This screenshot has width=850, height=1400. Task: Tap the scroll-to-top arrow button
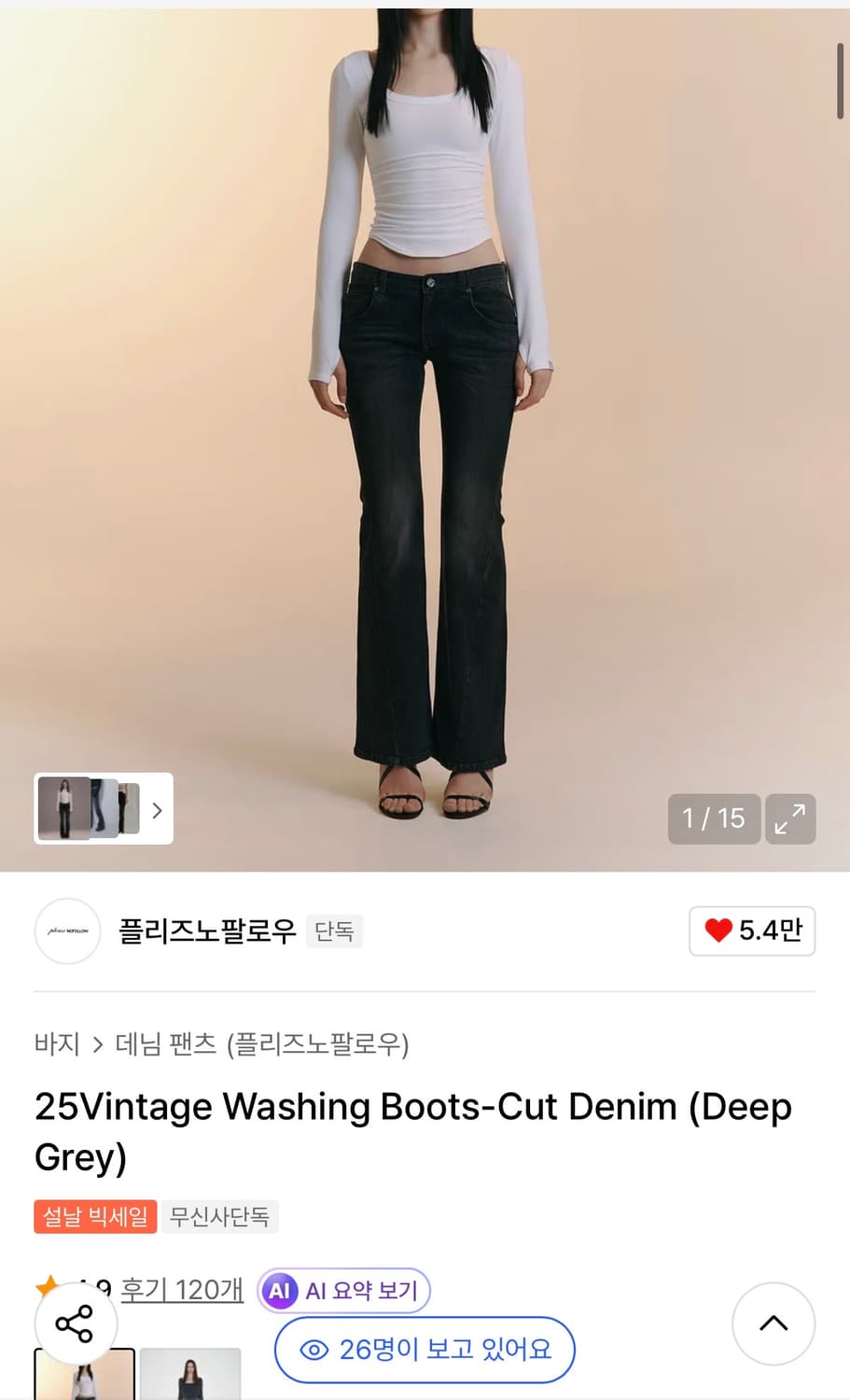pos(773,1324)
